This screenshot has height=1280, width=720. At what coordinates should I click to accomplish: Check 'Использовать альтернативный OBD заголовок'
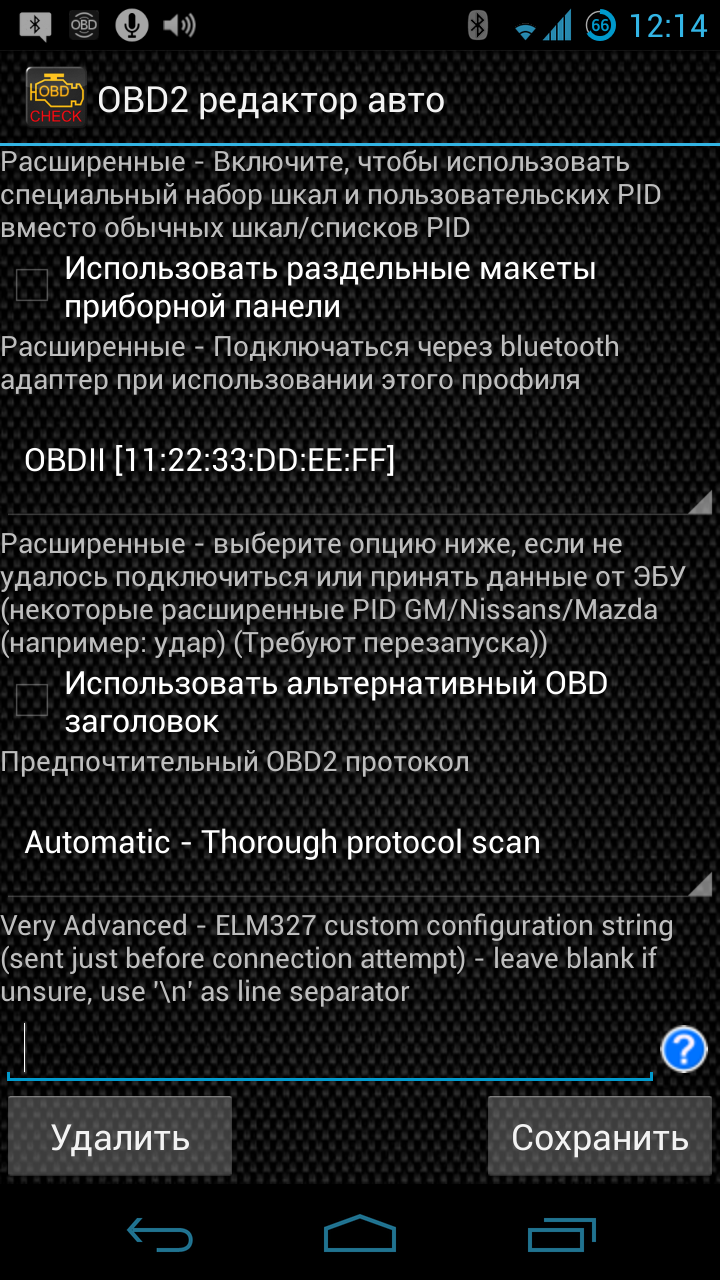[32, 700]
